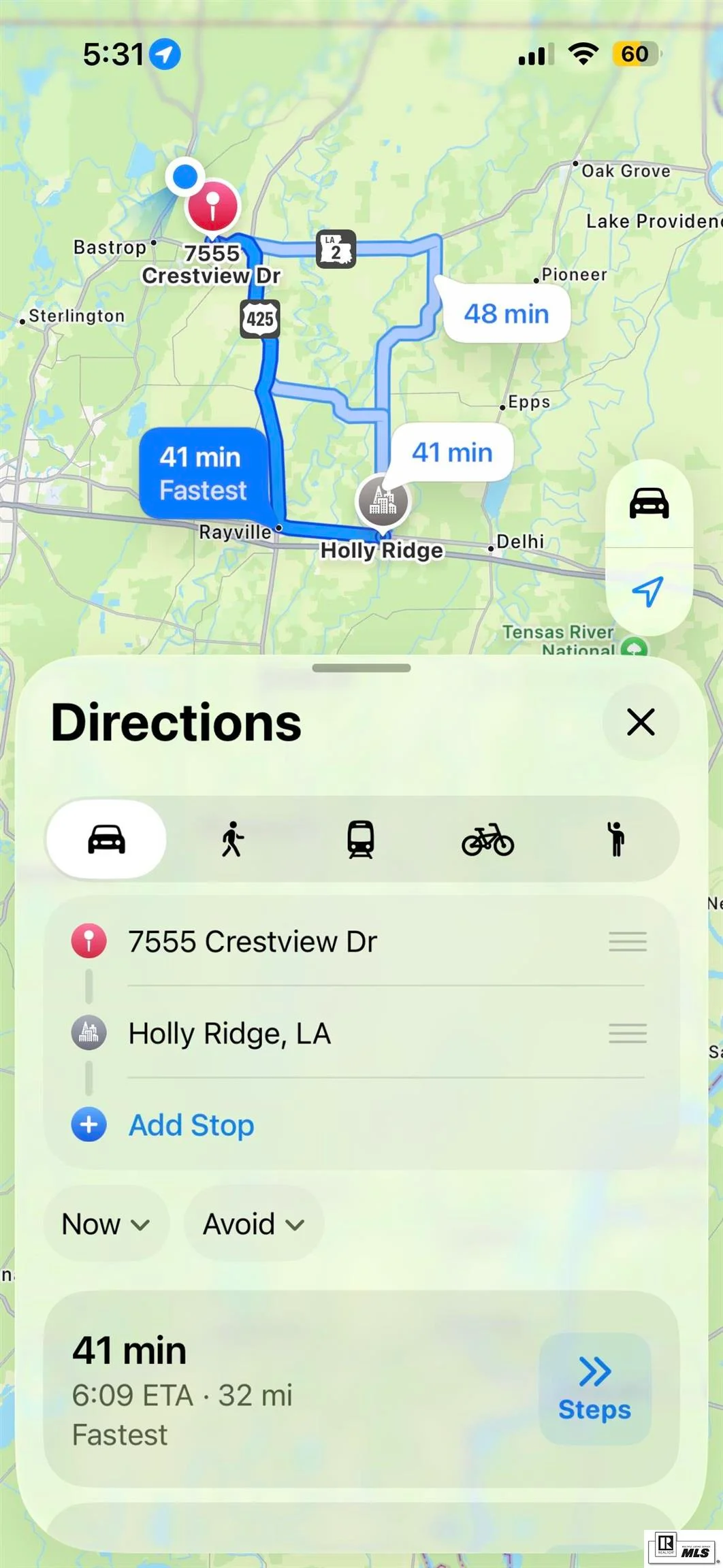
Task: Close the Directions panel
Action: pyautogui.click(x=640, y=722)
